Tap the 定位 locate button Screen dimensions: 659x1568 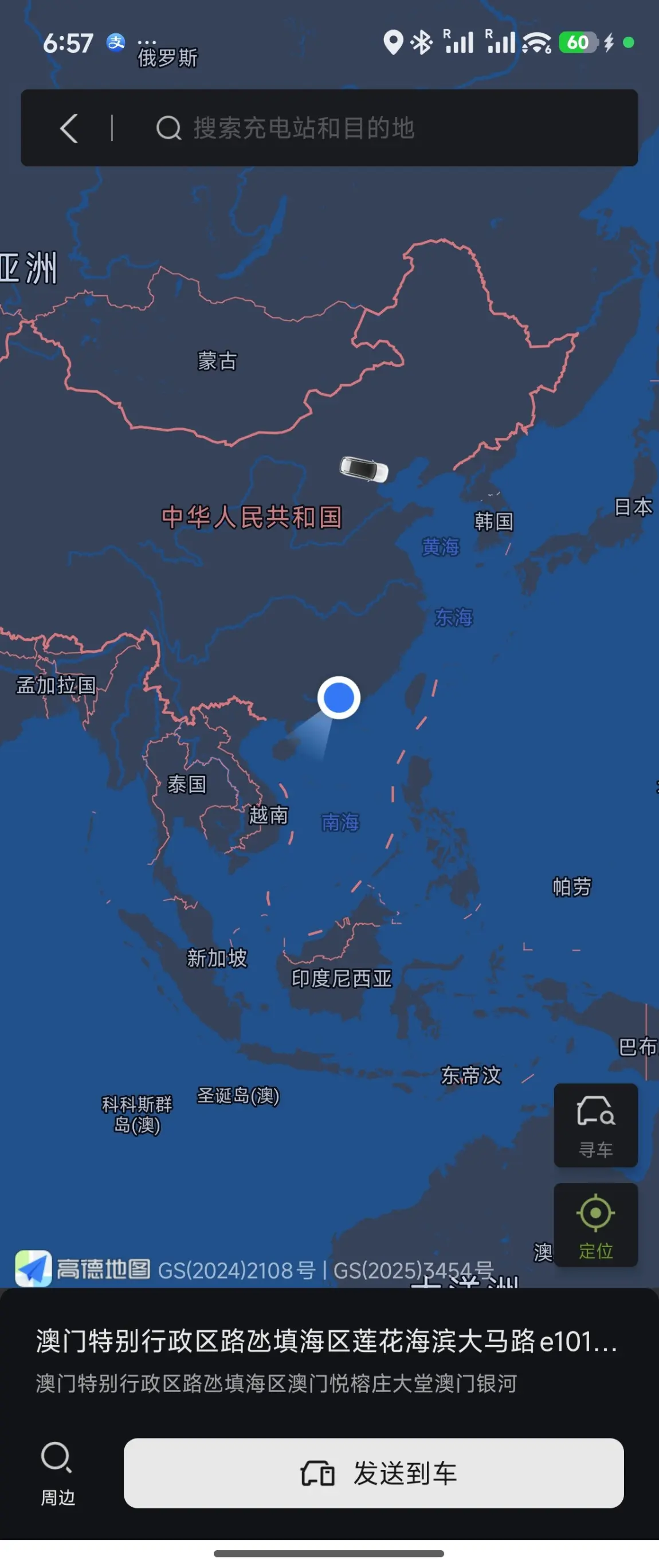(596, 1225)
